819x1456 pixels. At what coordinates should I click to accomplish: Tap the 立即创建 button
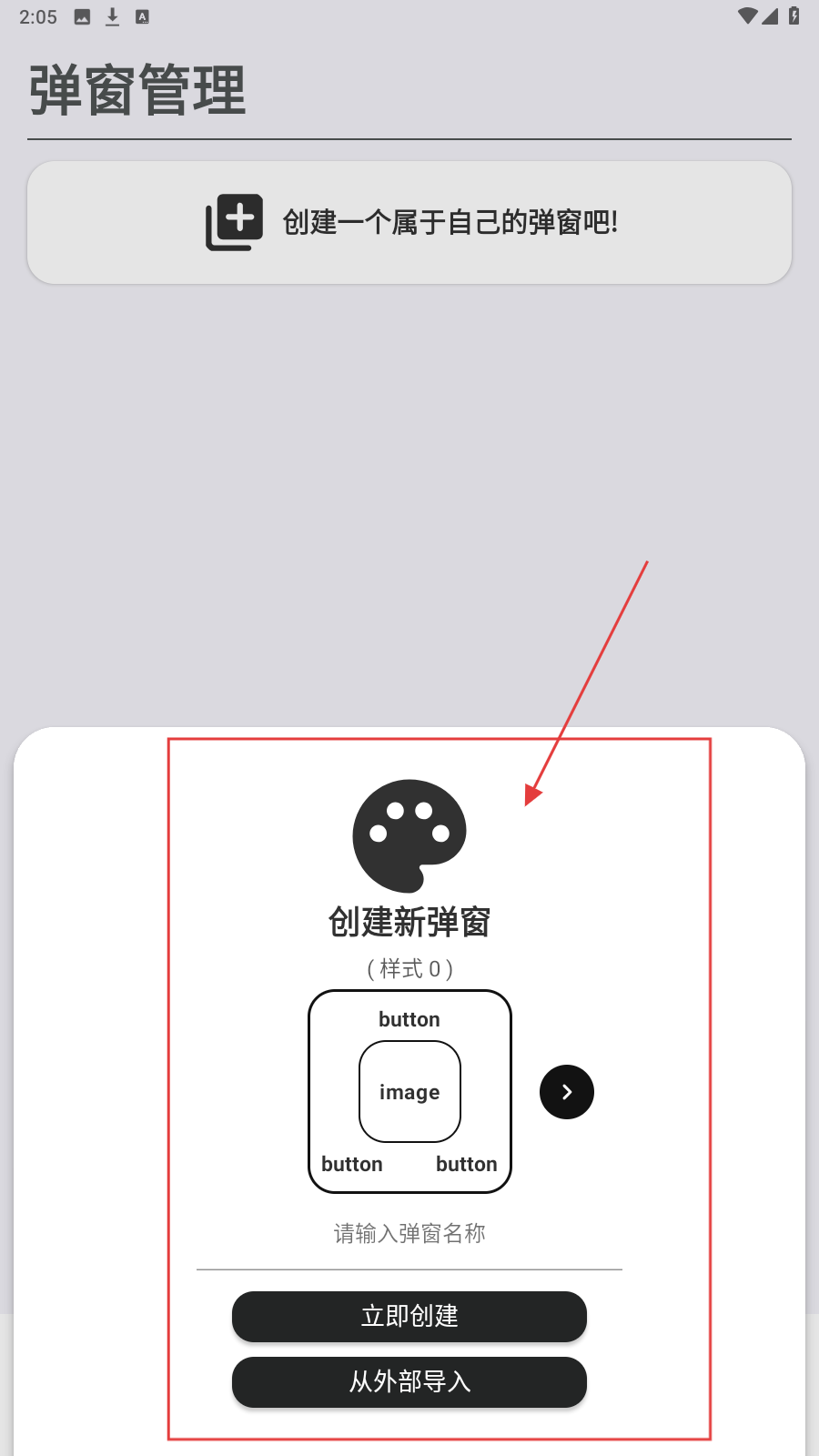409,1316
